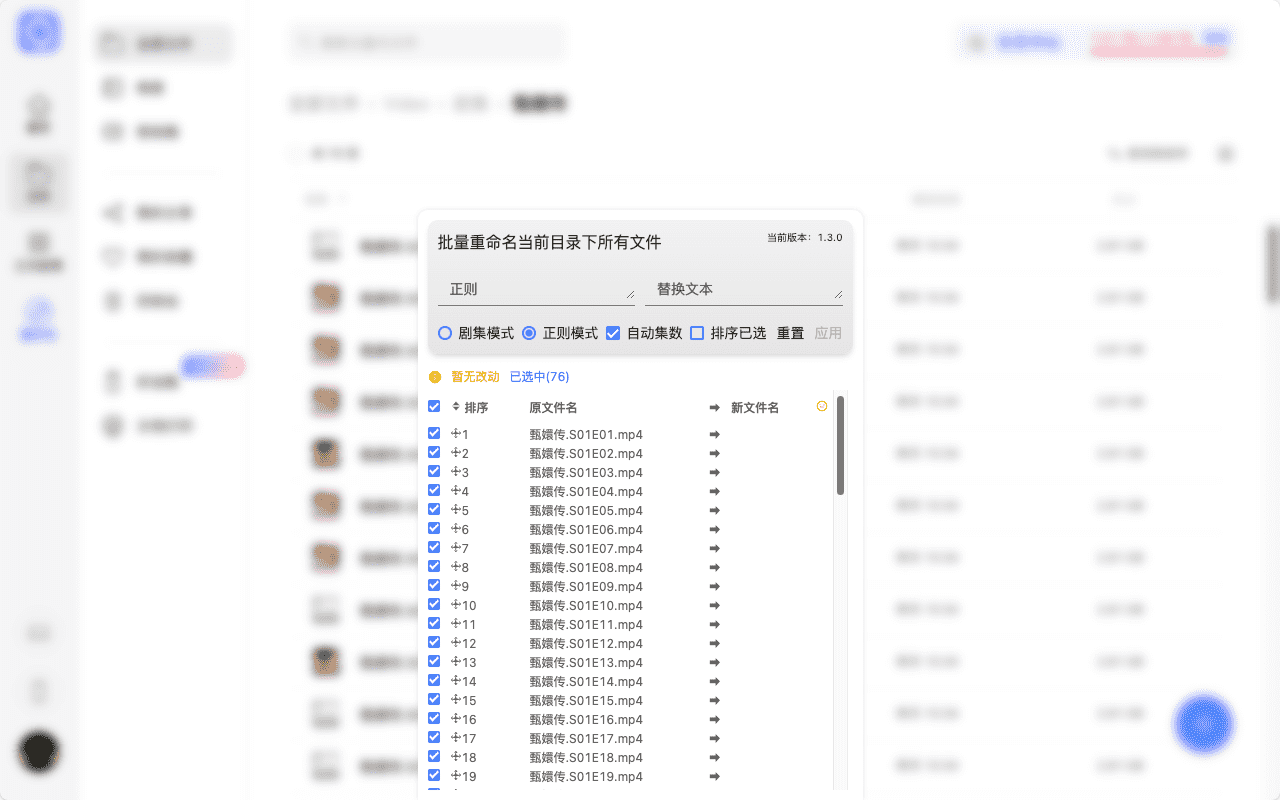The image size is (1280, 800).
Task: Tap the 应用 apply button
Action: pos(828,333)
